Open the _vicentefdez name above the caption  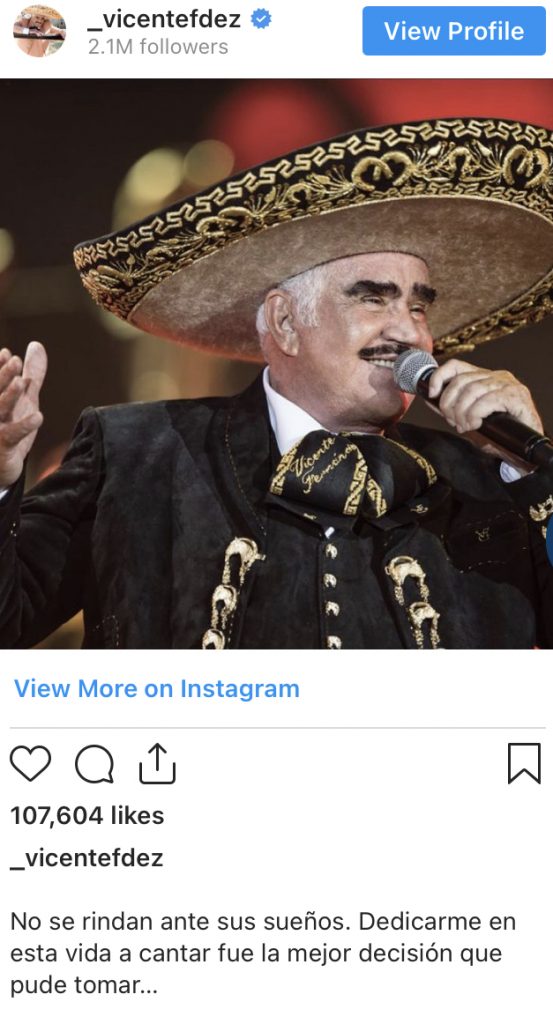[x=86, y=857]
